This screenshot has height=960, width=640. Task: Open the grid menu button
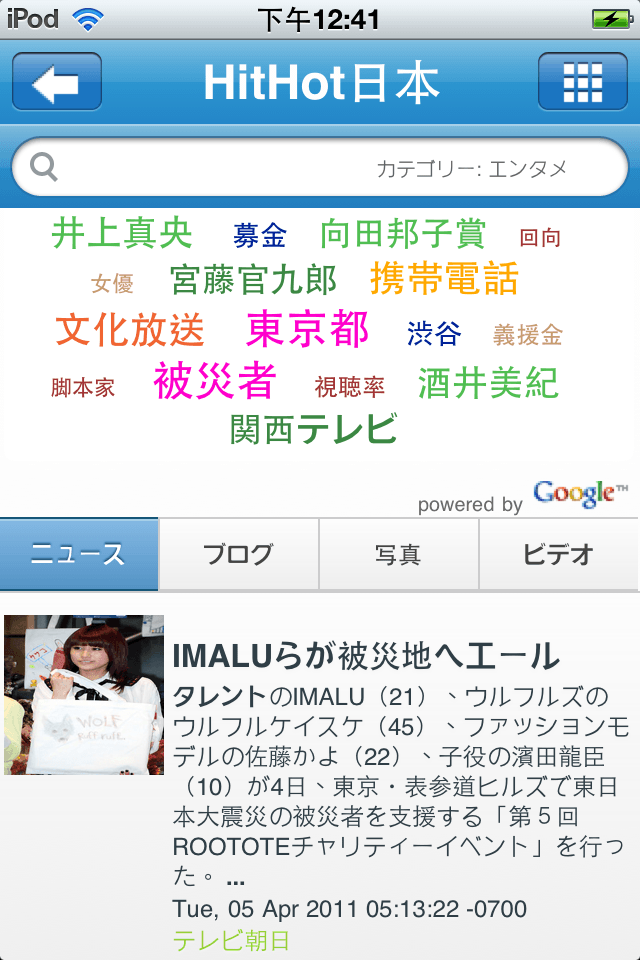pos(582,82)
